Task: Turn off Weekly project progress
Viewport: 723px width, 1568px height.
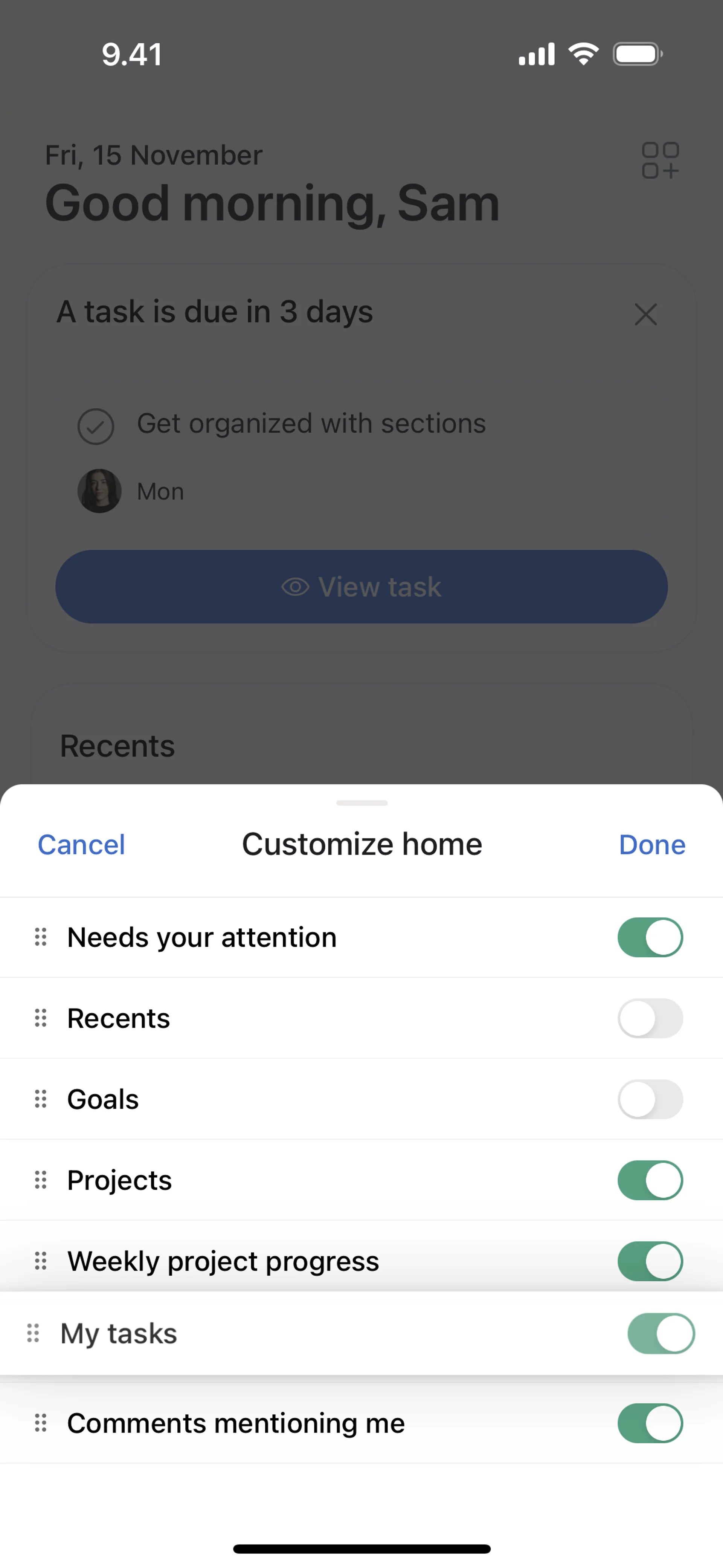Action: click(x=650, y=1261)
